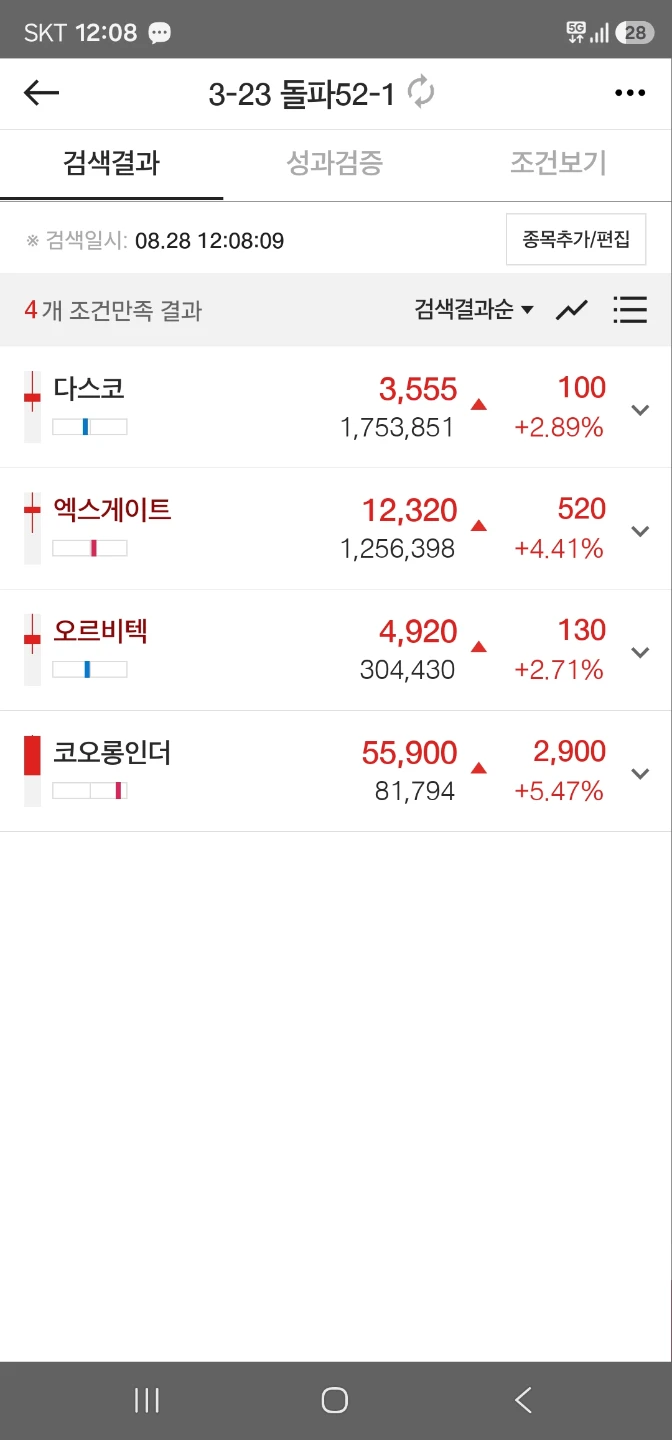Tap the 종목추가/편집 button
The image size is (672, 1440).
pyautogui.click(x=576, y=240)
